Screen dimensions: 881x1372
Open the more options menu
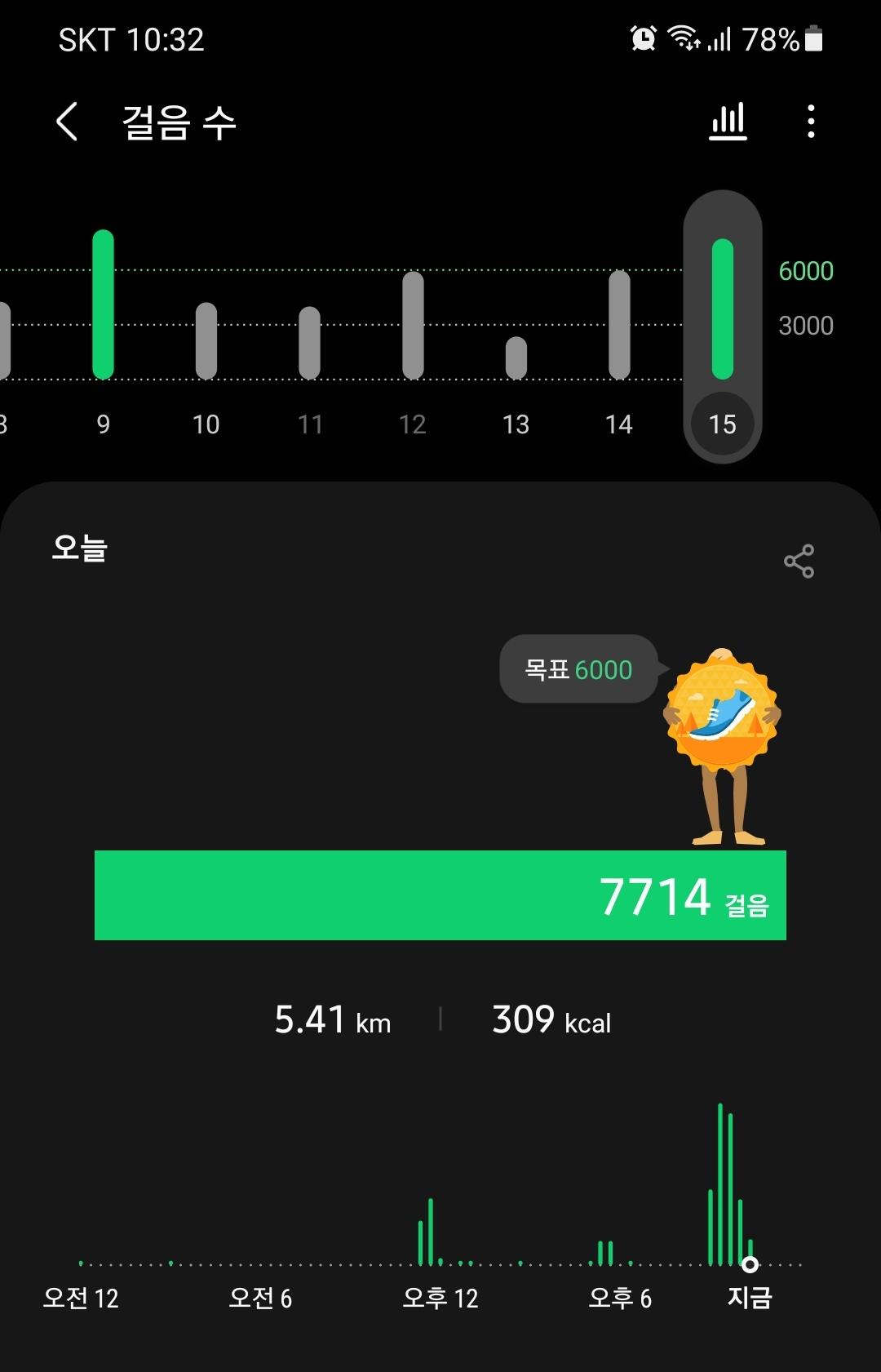point(810,122)
